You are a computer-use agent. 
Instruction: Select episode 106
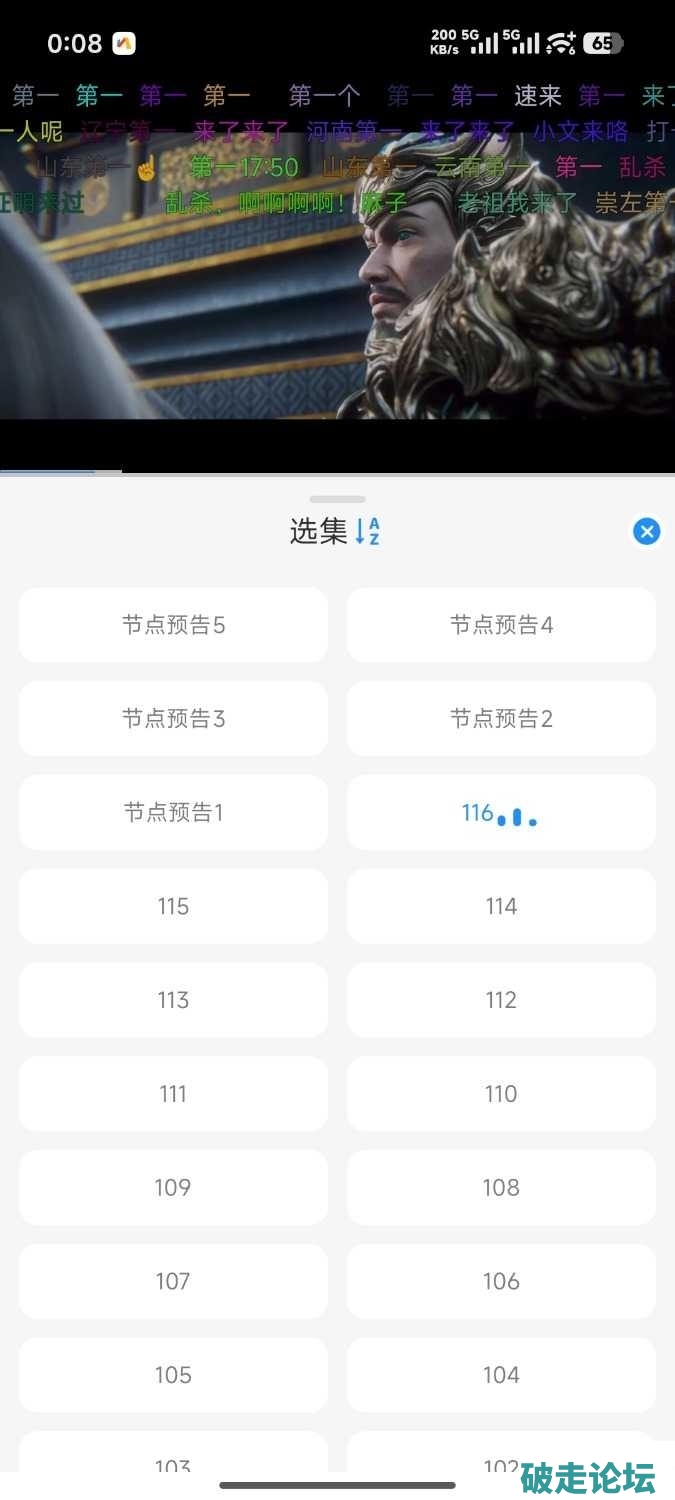click(501, 1281)
